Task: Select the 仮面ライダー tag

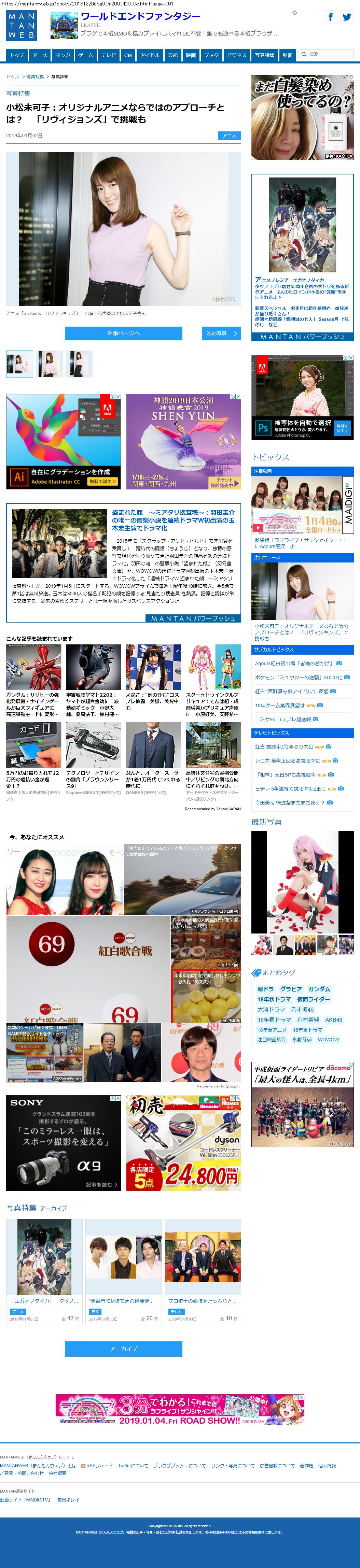Action: [313, 999]
